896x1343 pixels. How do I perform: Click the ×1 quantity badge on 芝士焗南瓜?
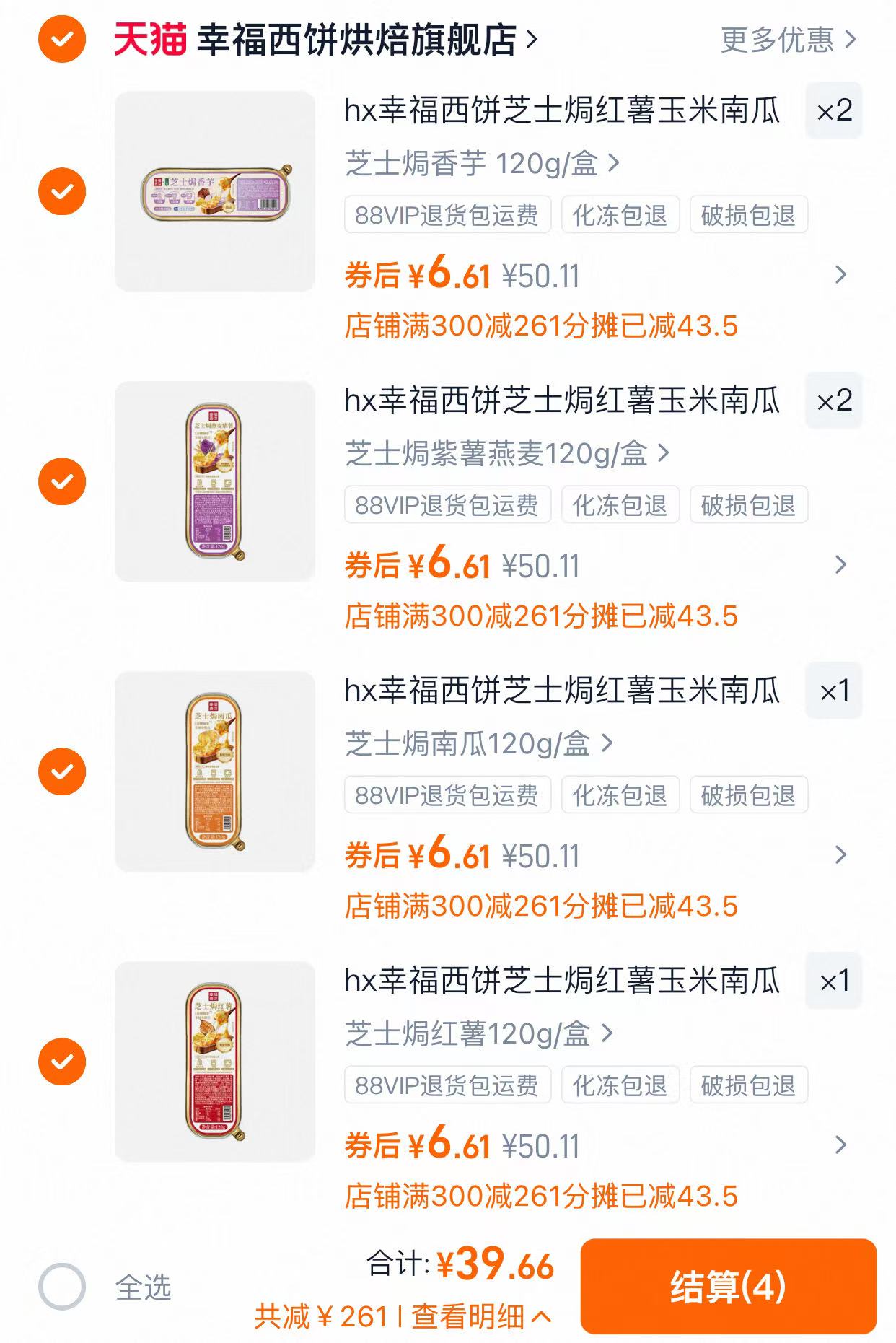point(834,691)
